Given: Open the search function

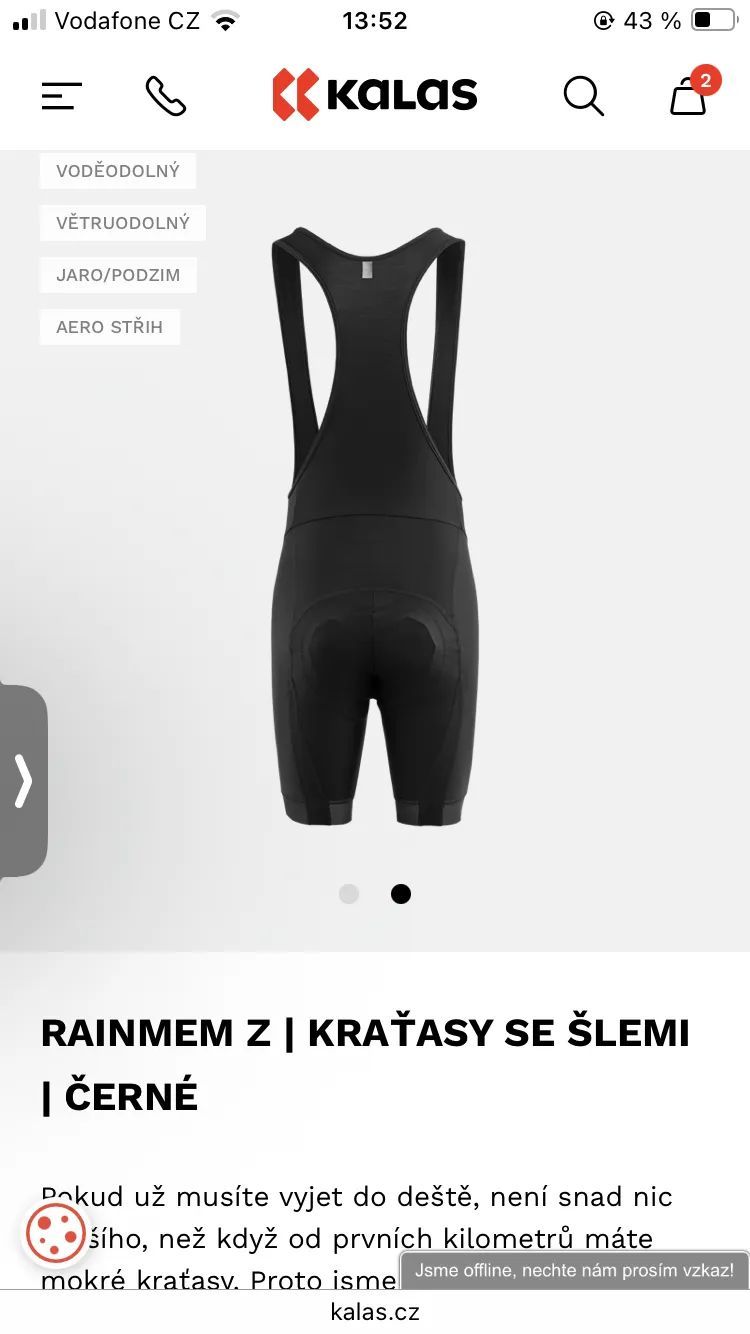Looking at the screenshot, I should click(x=583, y=96).
